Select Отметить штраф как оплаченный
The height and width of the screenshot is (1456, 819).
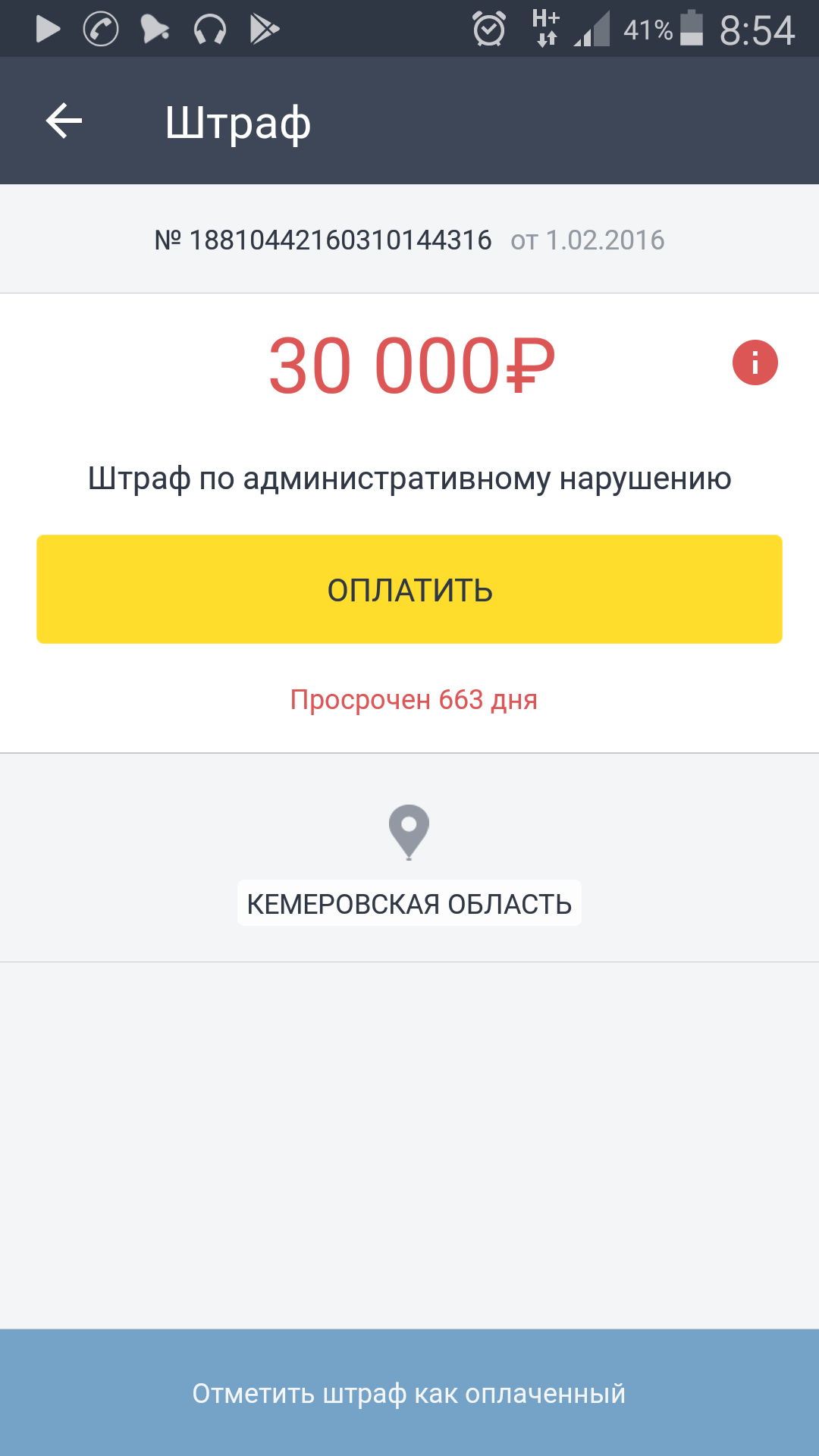pyautogui.click(x=409, y=1393)
